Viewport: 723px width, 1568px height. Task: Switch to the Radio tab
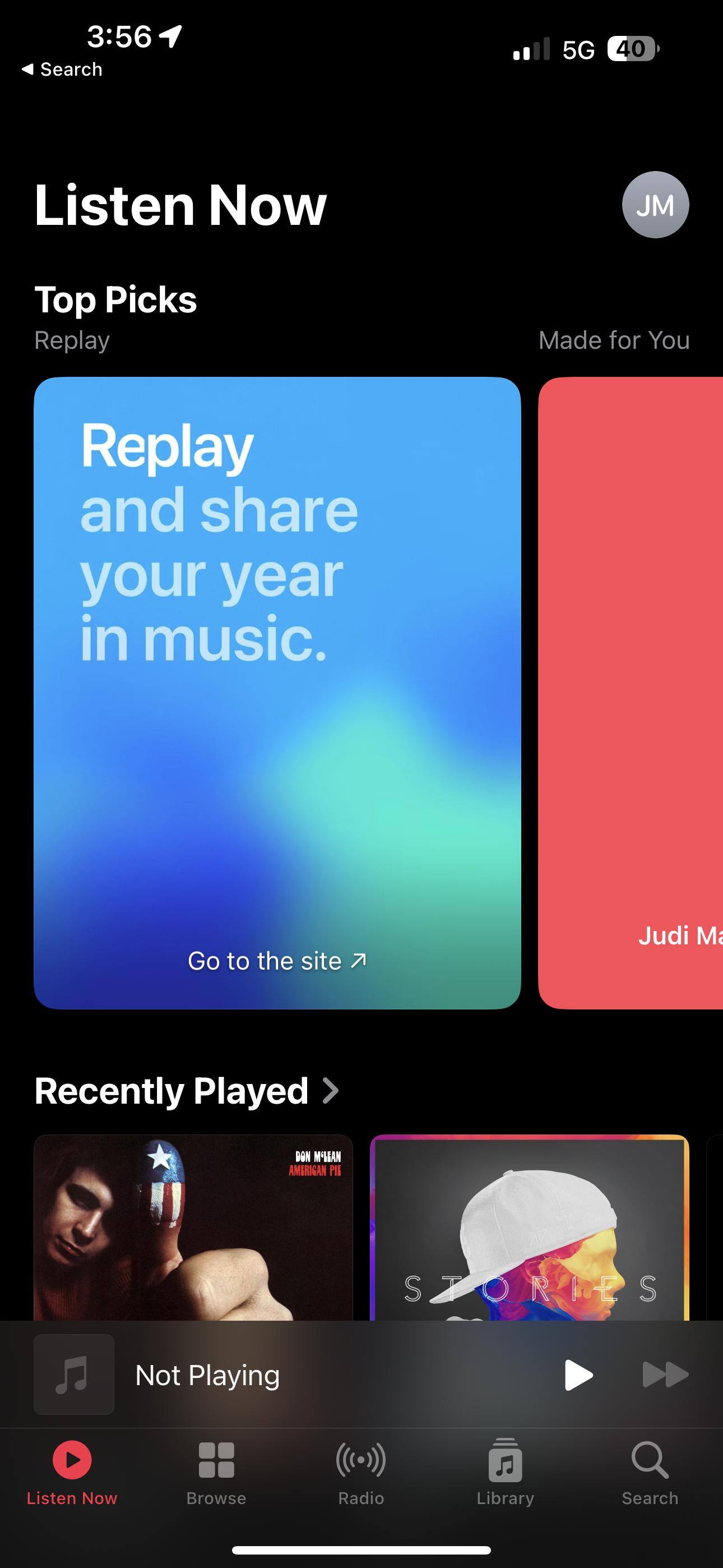pyautogui.click(x=361, y=1473)
